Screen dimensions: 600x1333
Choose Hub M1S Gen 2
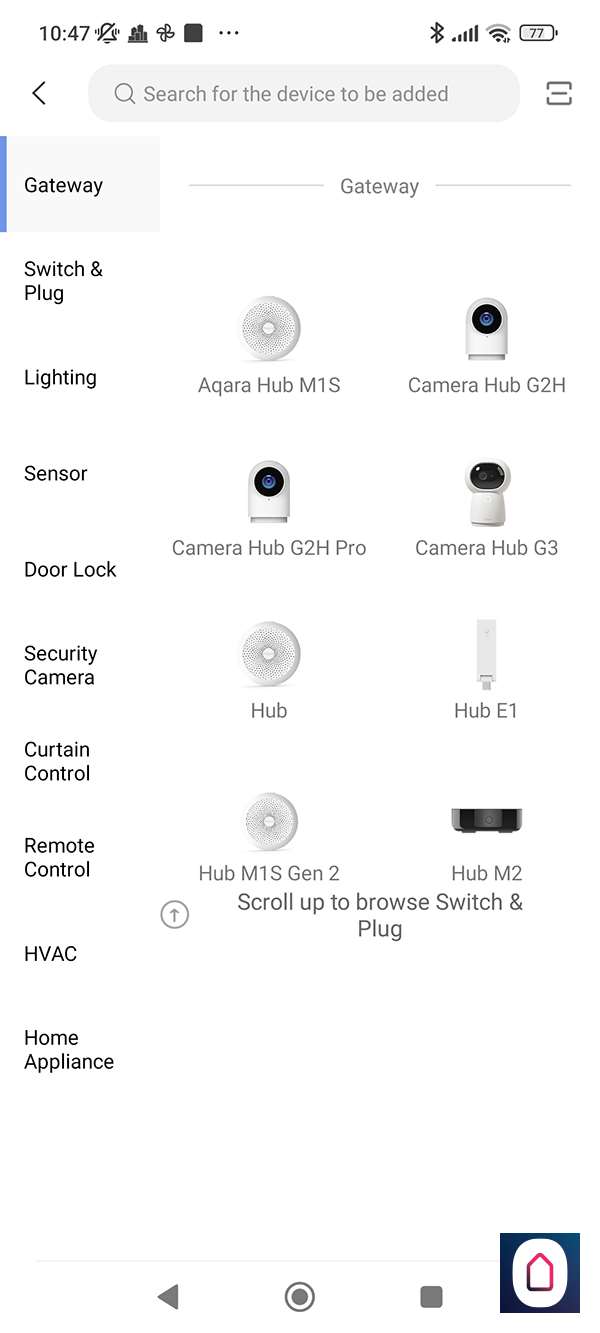coord(269,835)
